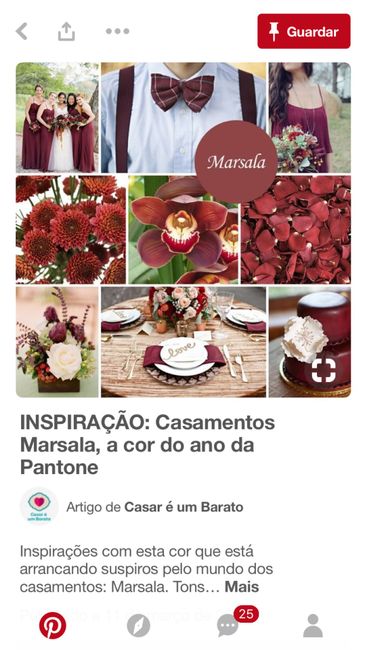Expand the description with Mais

pos(242,587)
